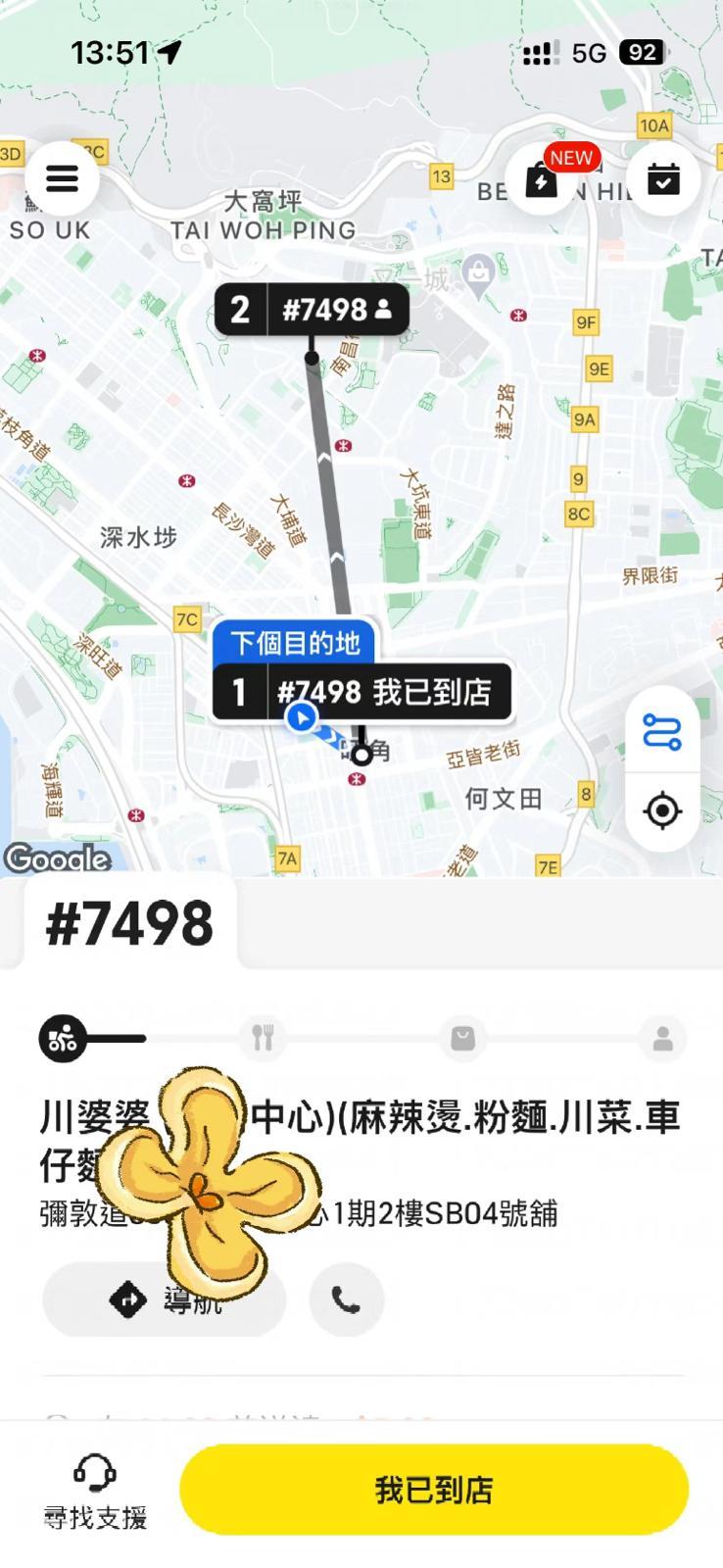The width and height of the screenshot is (723, 1568).
Task: Call the restaurant by phone
Action: [346, 1299]
